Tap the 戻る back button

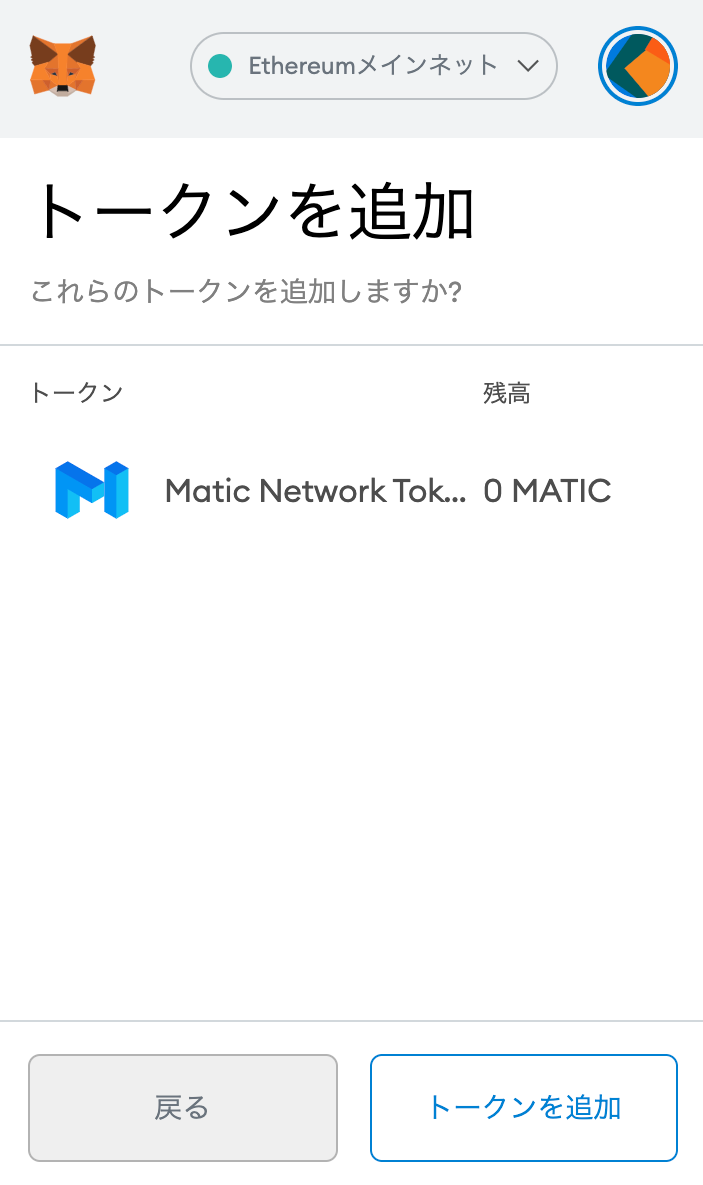pyautogui.click(x=183, y=1107)
